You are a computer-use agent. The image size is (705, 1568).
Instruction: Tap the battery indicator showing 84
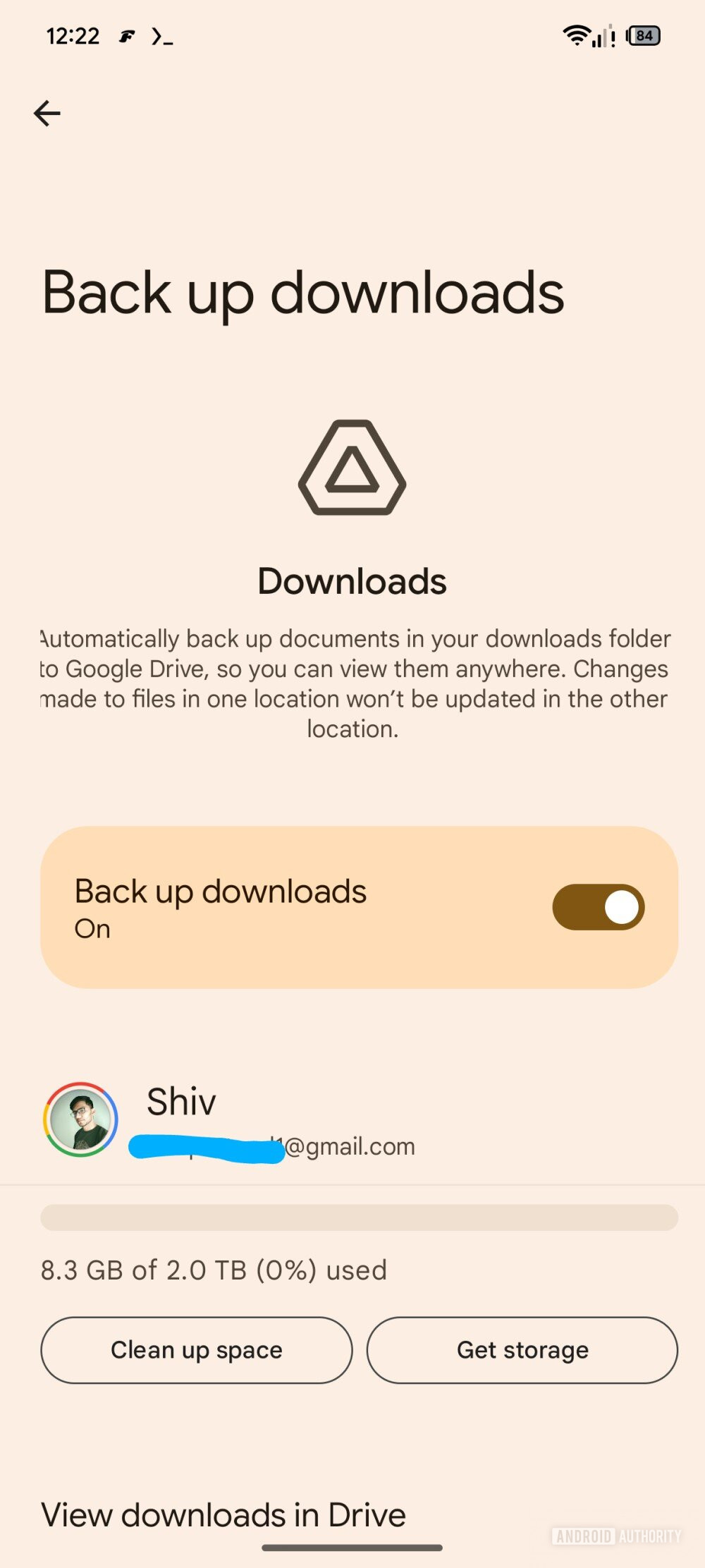coord(642,35)
